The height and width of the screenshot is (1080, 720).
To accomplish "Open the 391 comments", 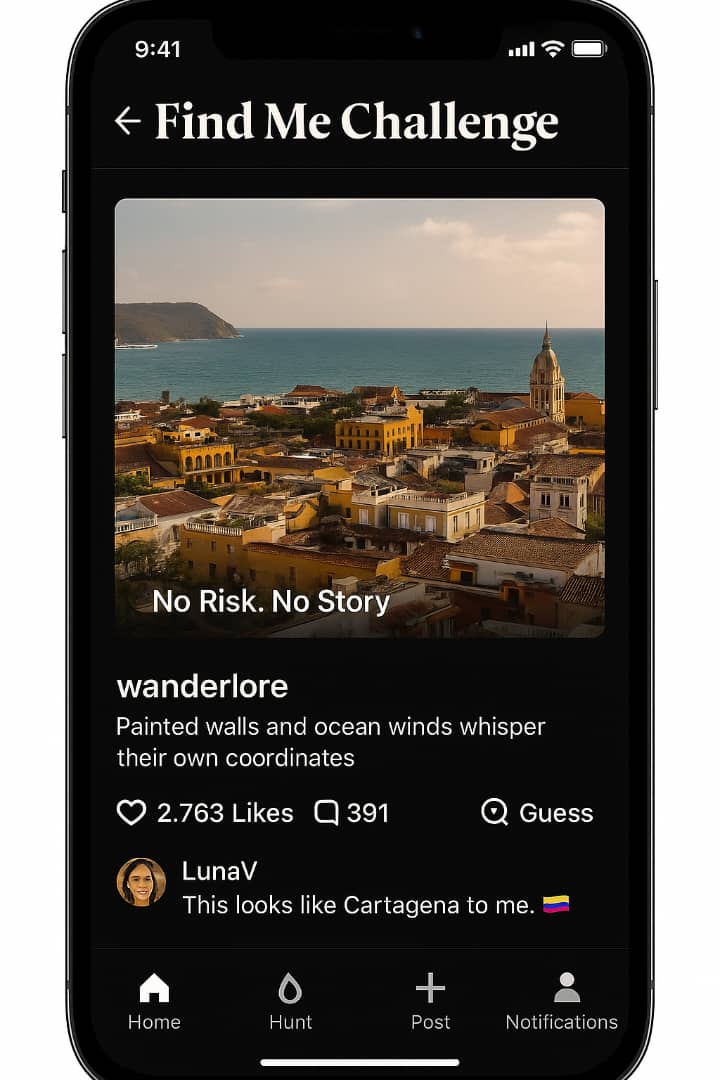I will [x=351, y=812].
